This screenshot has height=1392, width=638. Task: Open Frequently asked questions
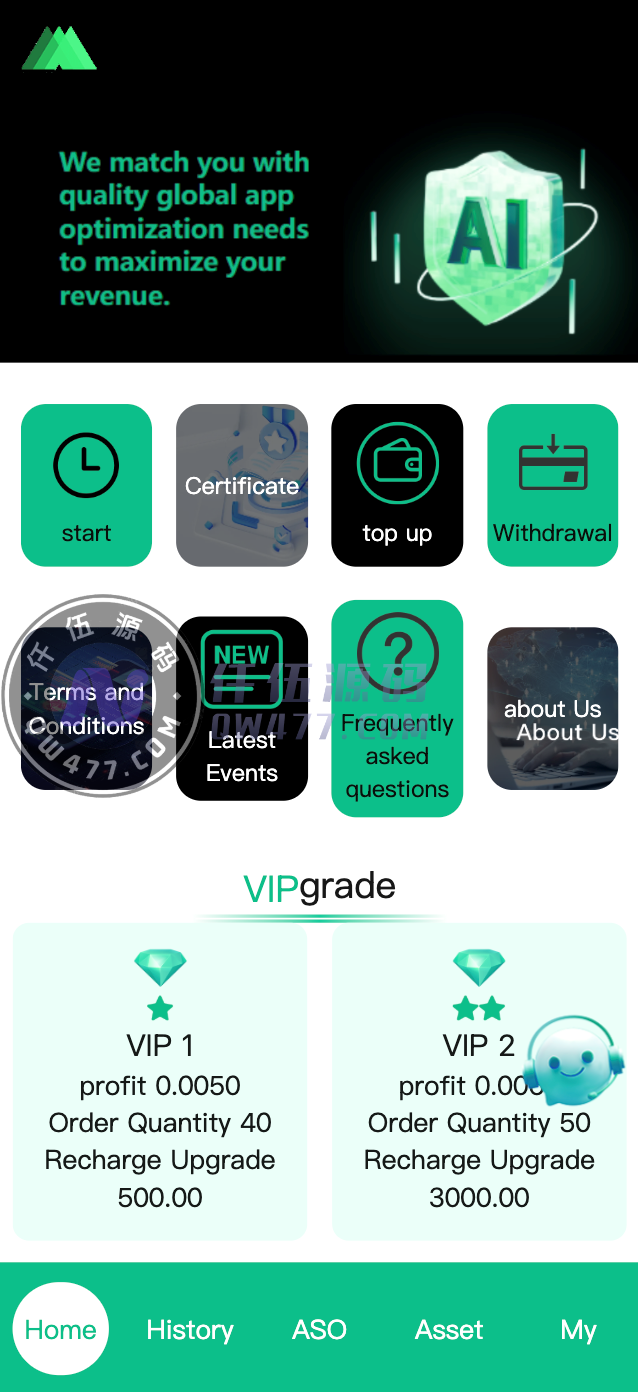click(397, 708)
